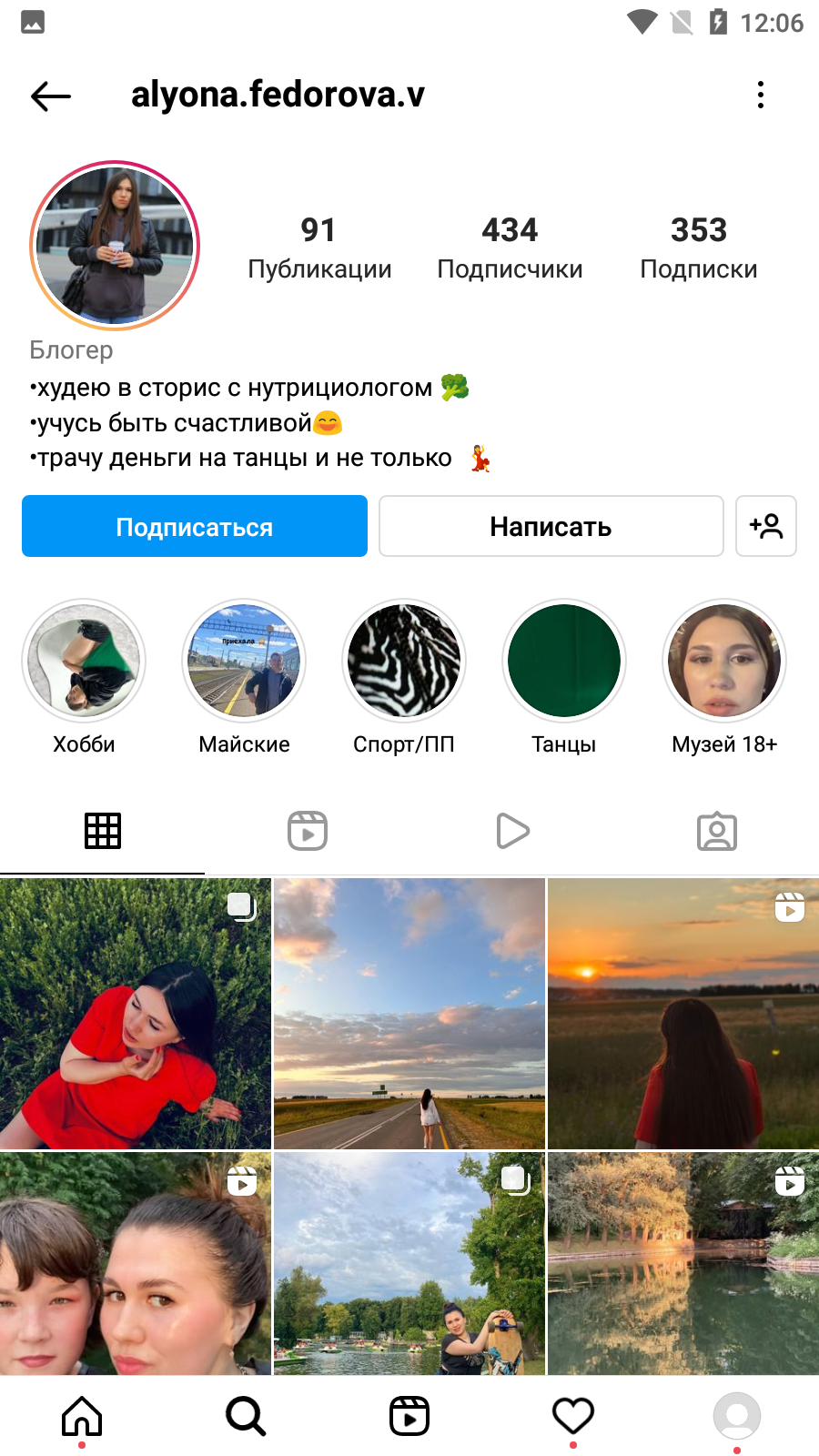Switch to the video play tab
The height and width of the screenshot is (1456, 819).
512,831
